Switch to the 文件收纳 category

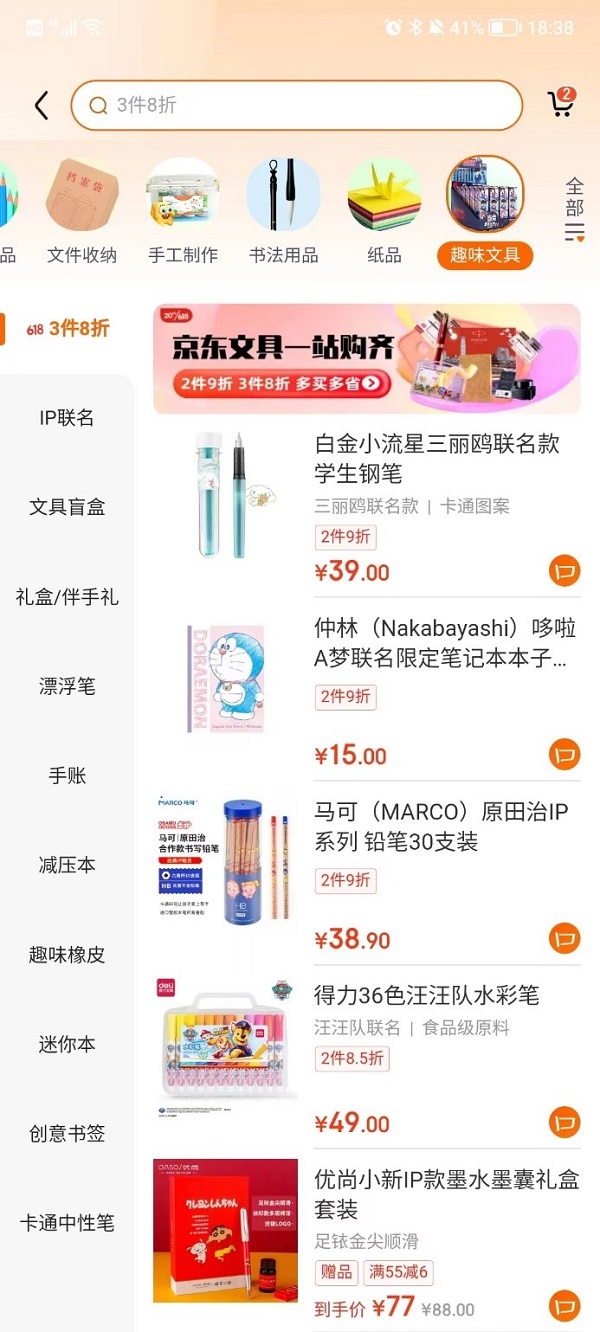pos(82,211)
